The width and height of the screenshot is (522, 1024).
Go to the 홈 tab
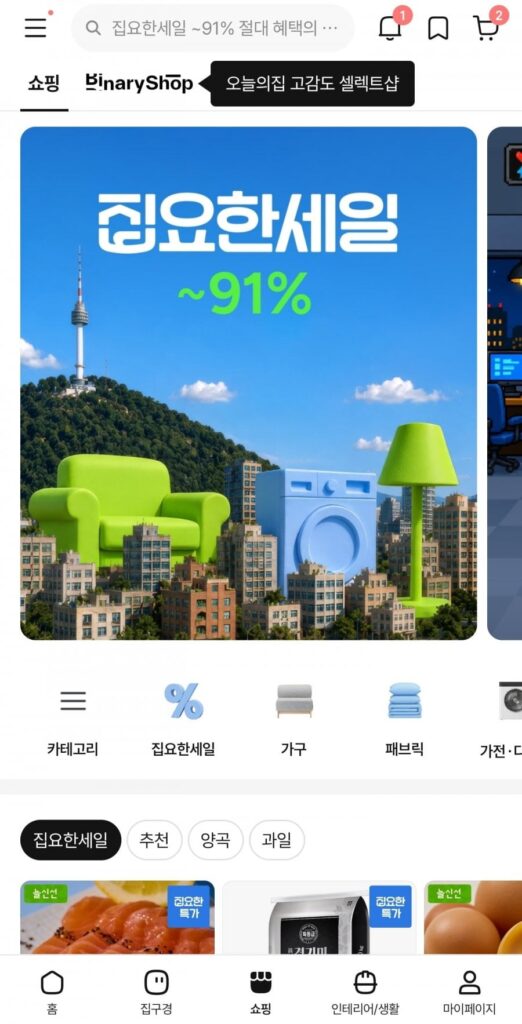tap(52, 991)
